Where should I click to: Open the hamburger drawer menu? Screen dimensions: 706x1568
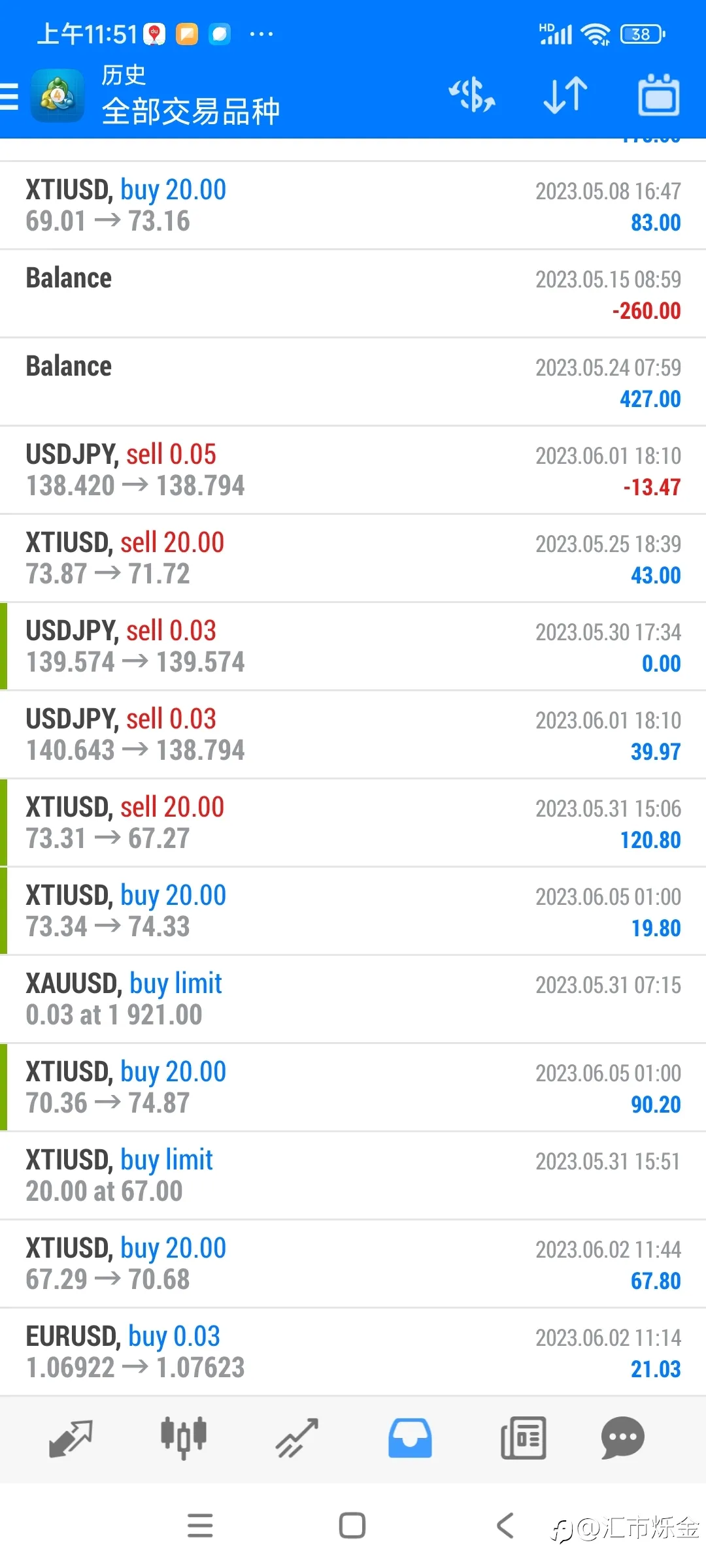point(9,96)
